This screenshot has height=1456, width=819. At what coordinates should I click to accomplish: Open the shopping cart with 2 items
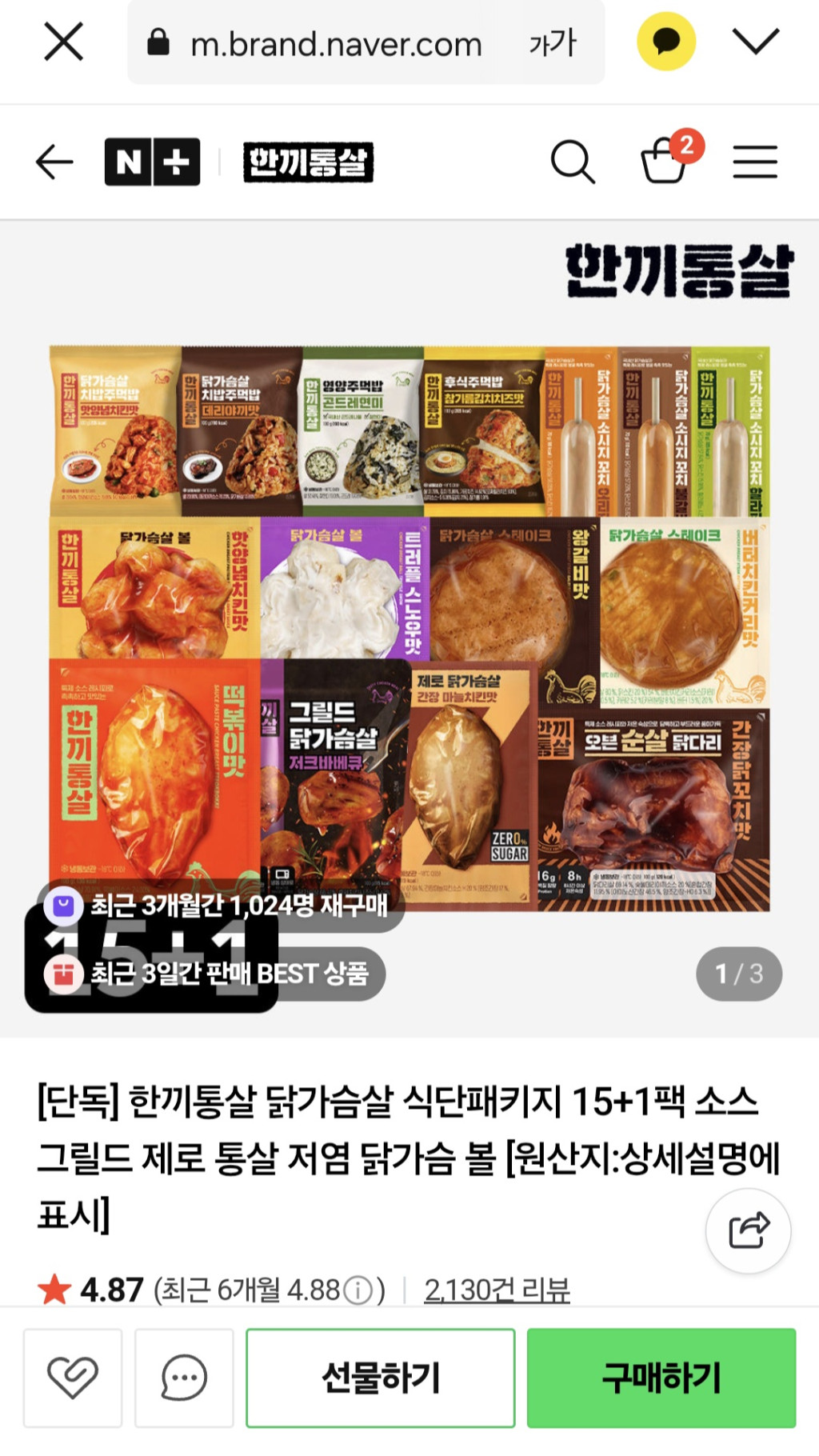pyautogui.click(x=665, y=161)
